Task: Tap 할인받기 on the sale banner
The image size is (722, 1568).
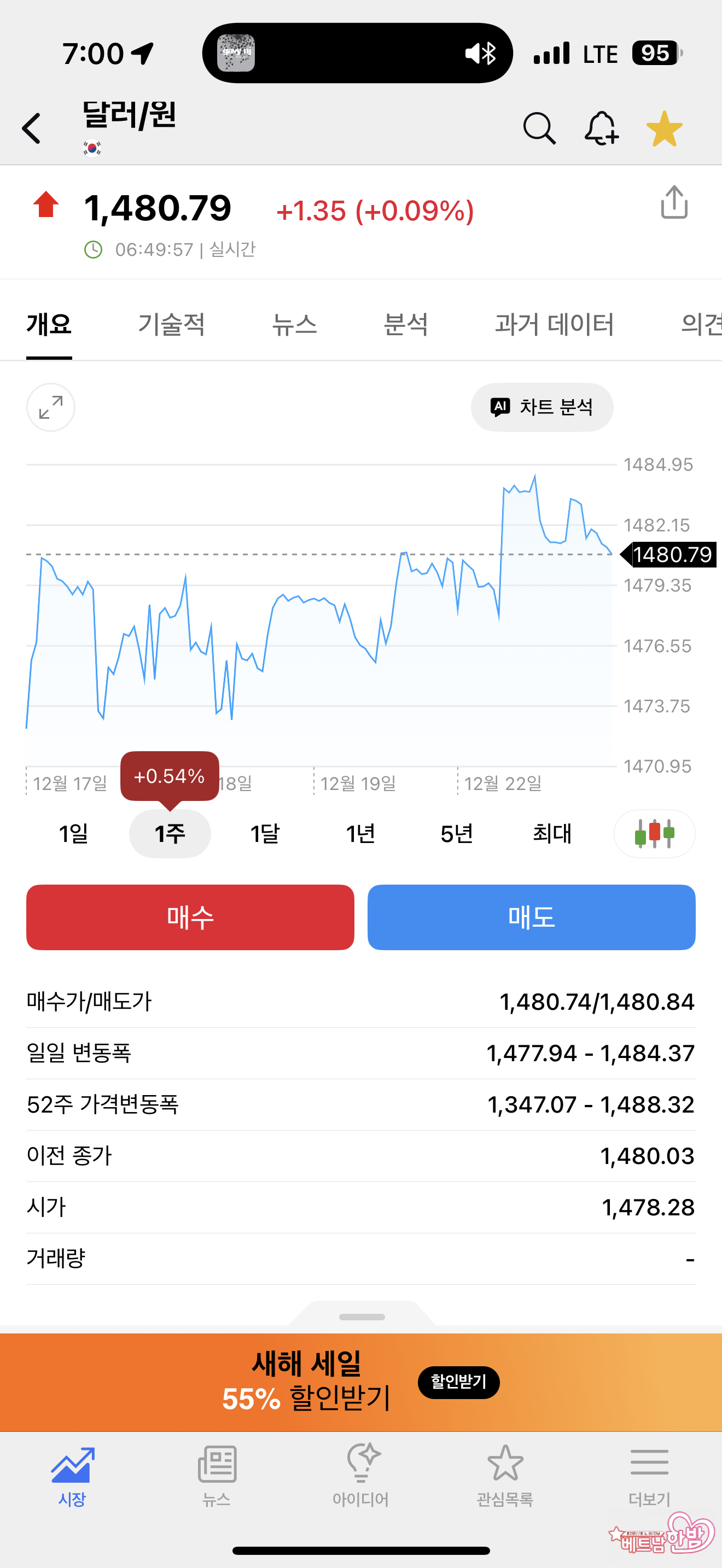Action: click(x=458, y=1382)
